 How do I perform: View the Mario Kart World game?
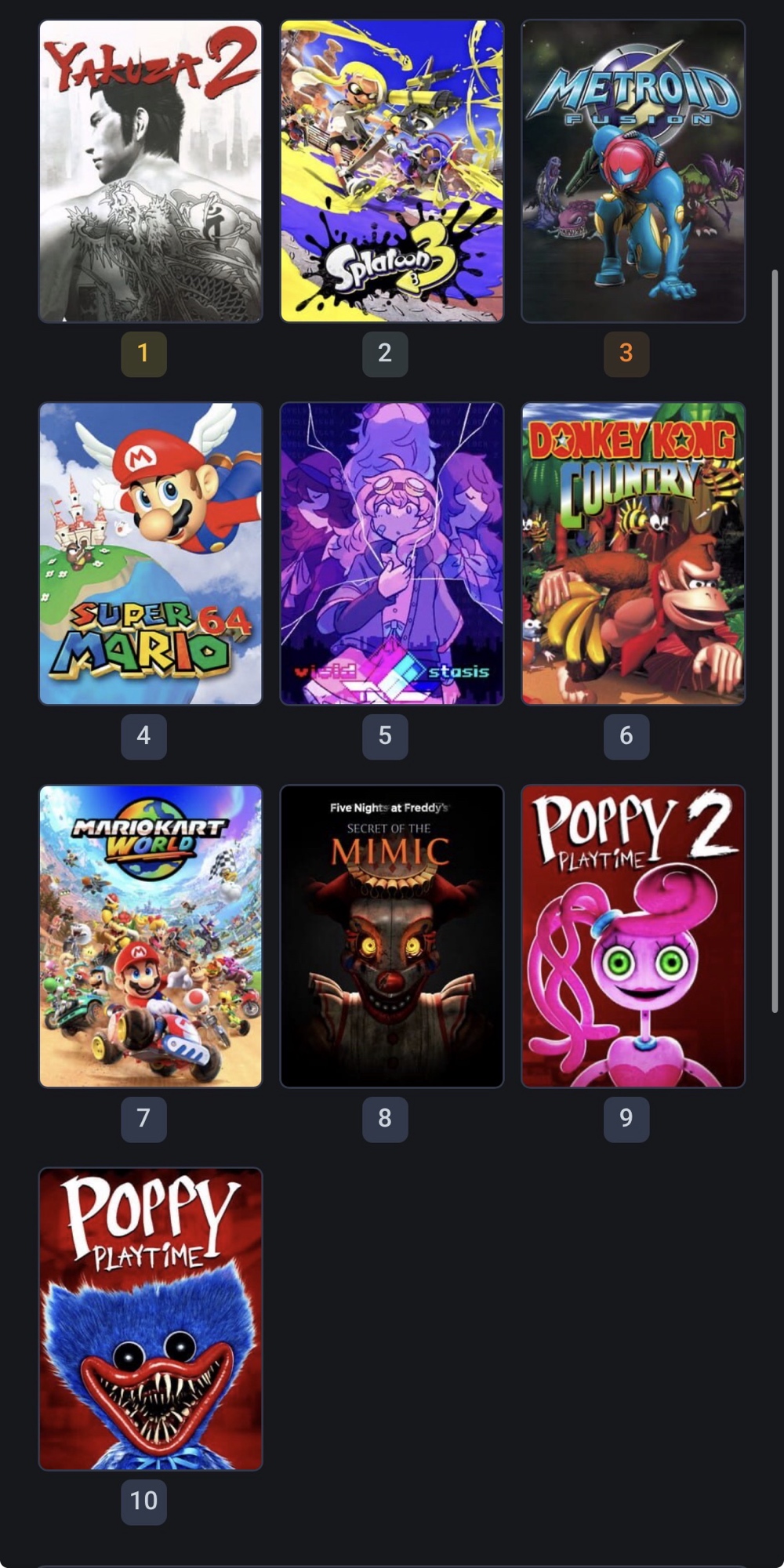tap(151, 936)
